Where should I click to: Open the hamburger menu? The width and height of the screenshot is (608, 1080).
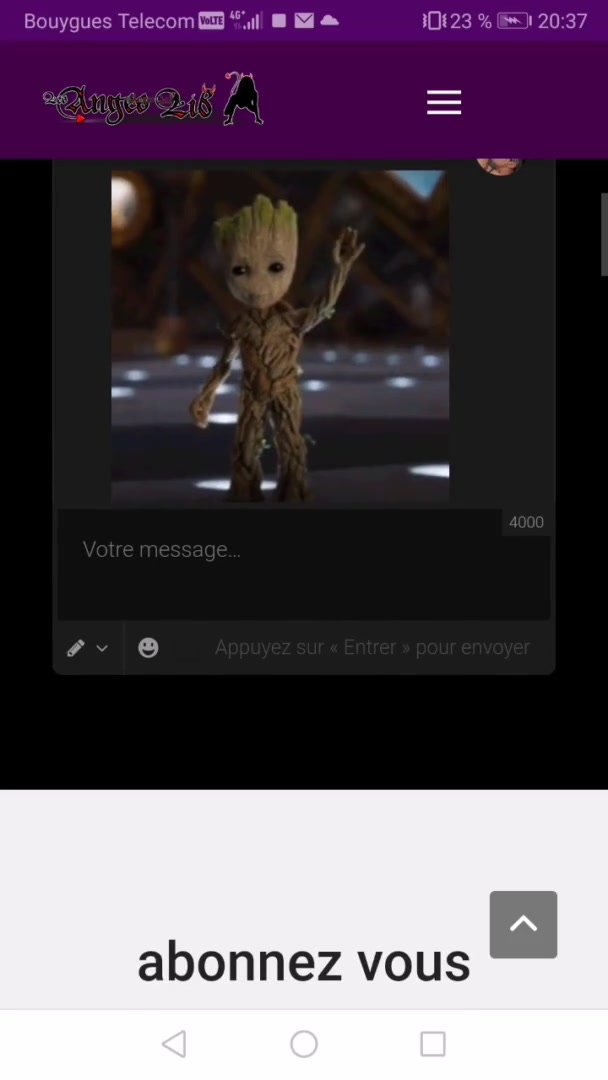click(444, 102)
